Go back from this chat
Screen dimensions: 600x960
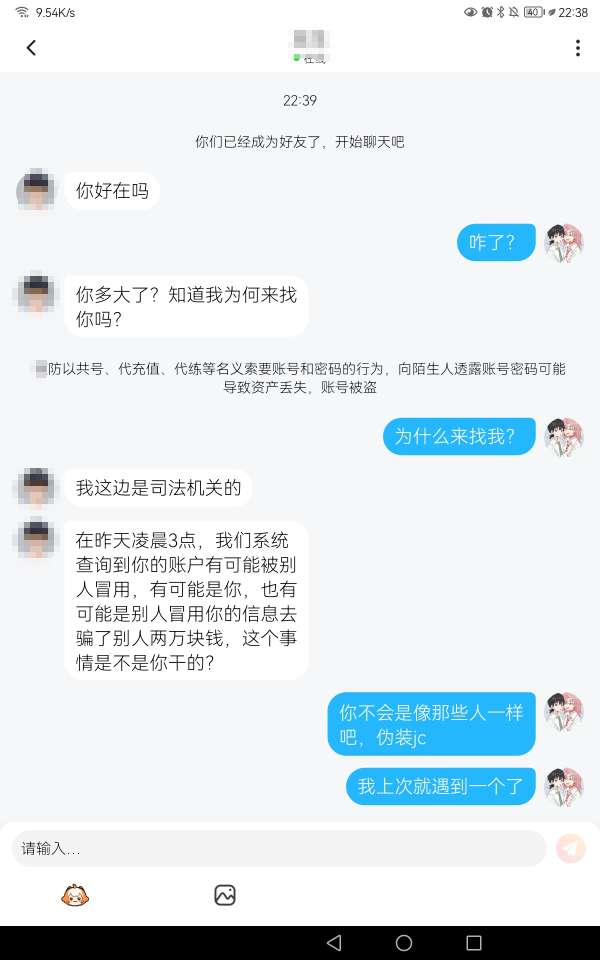pyautogui.click(x=31, y=48)
